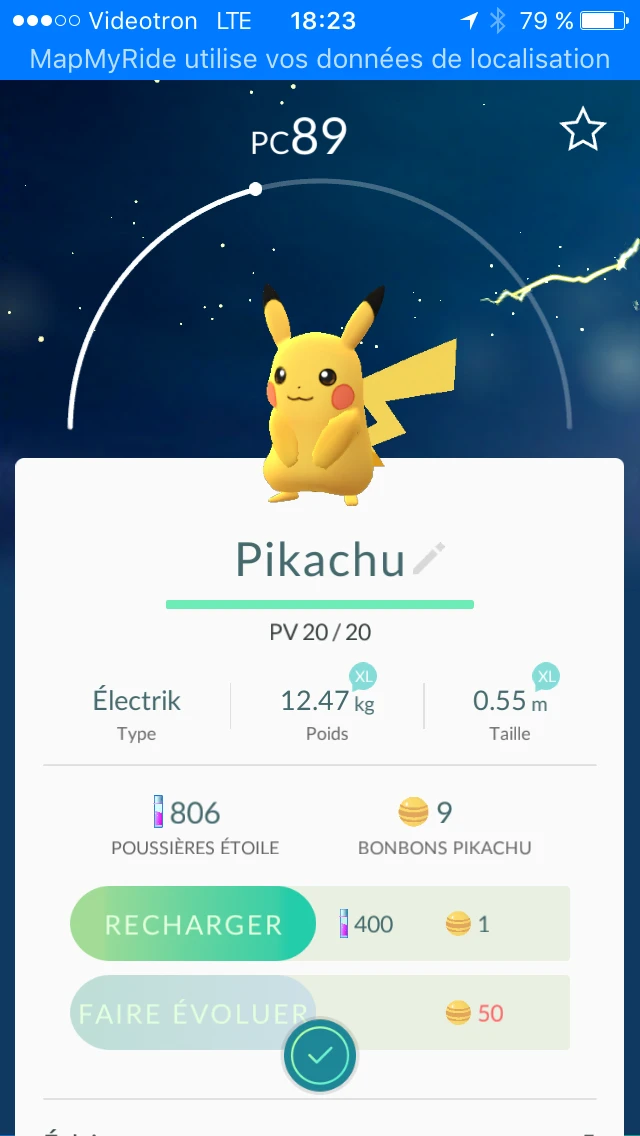The image size is (640, 1136).
Task: Close the Pokémon details with the checkmark button
Action: tap(320, 1055)
